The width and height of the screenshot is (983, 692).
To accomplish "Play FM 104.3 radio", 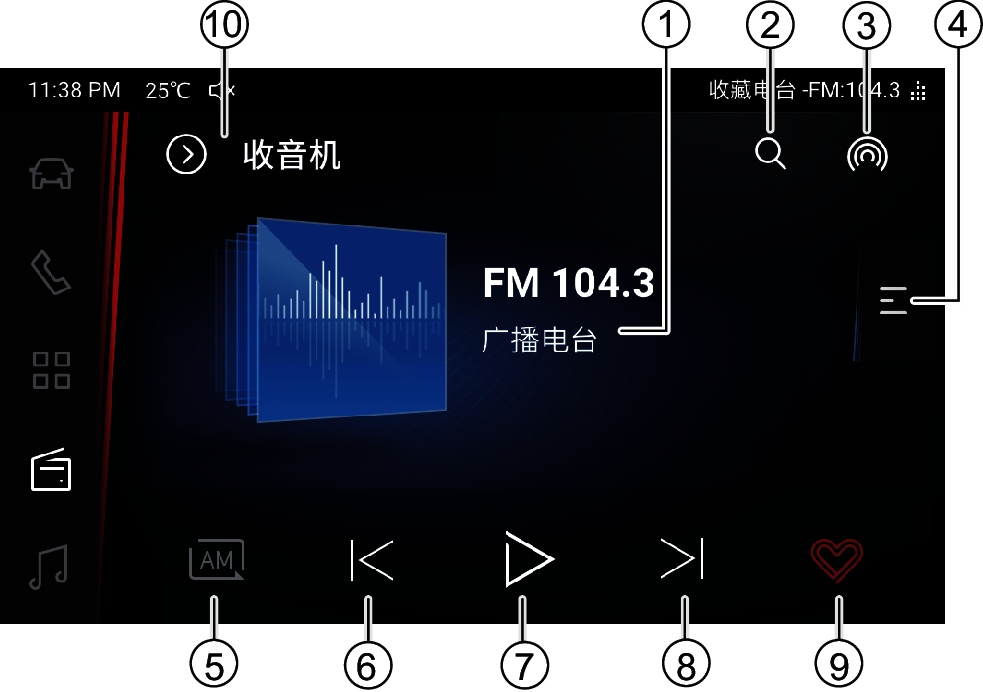I will click(528, 560).
